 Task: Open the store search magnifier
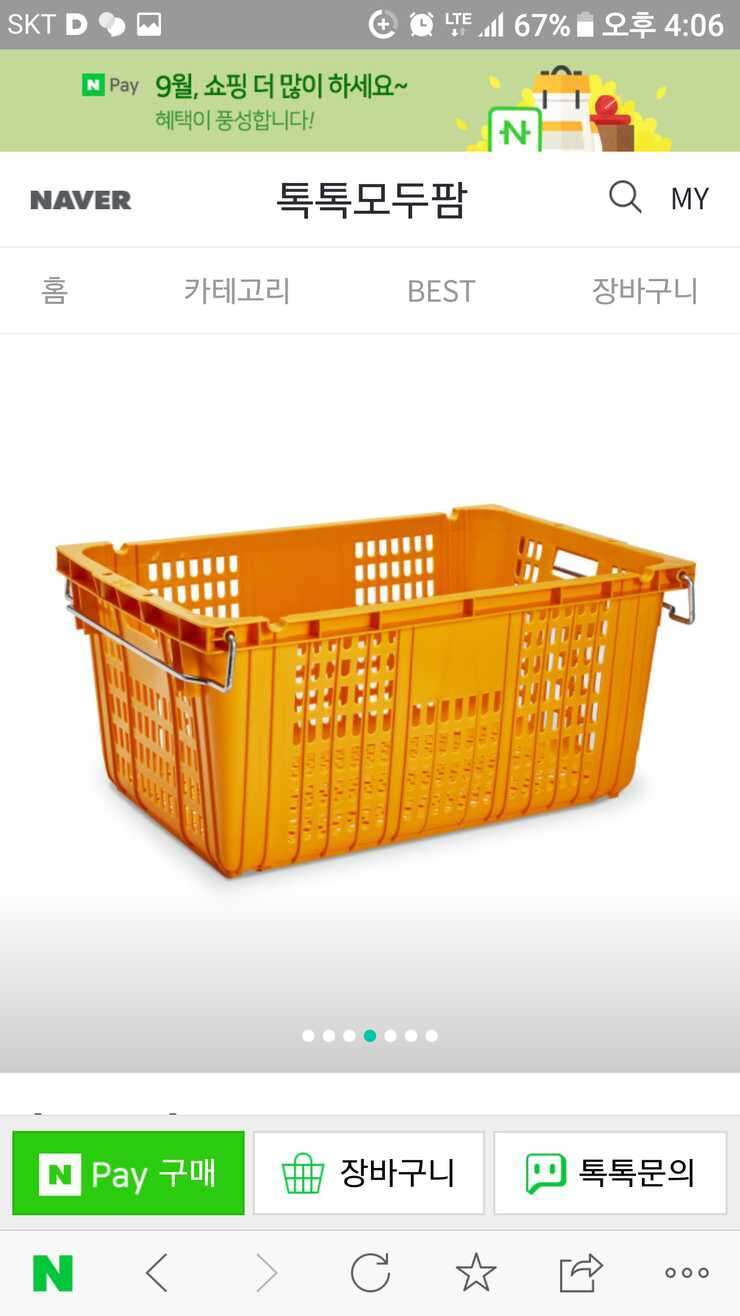(625, 197)
